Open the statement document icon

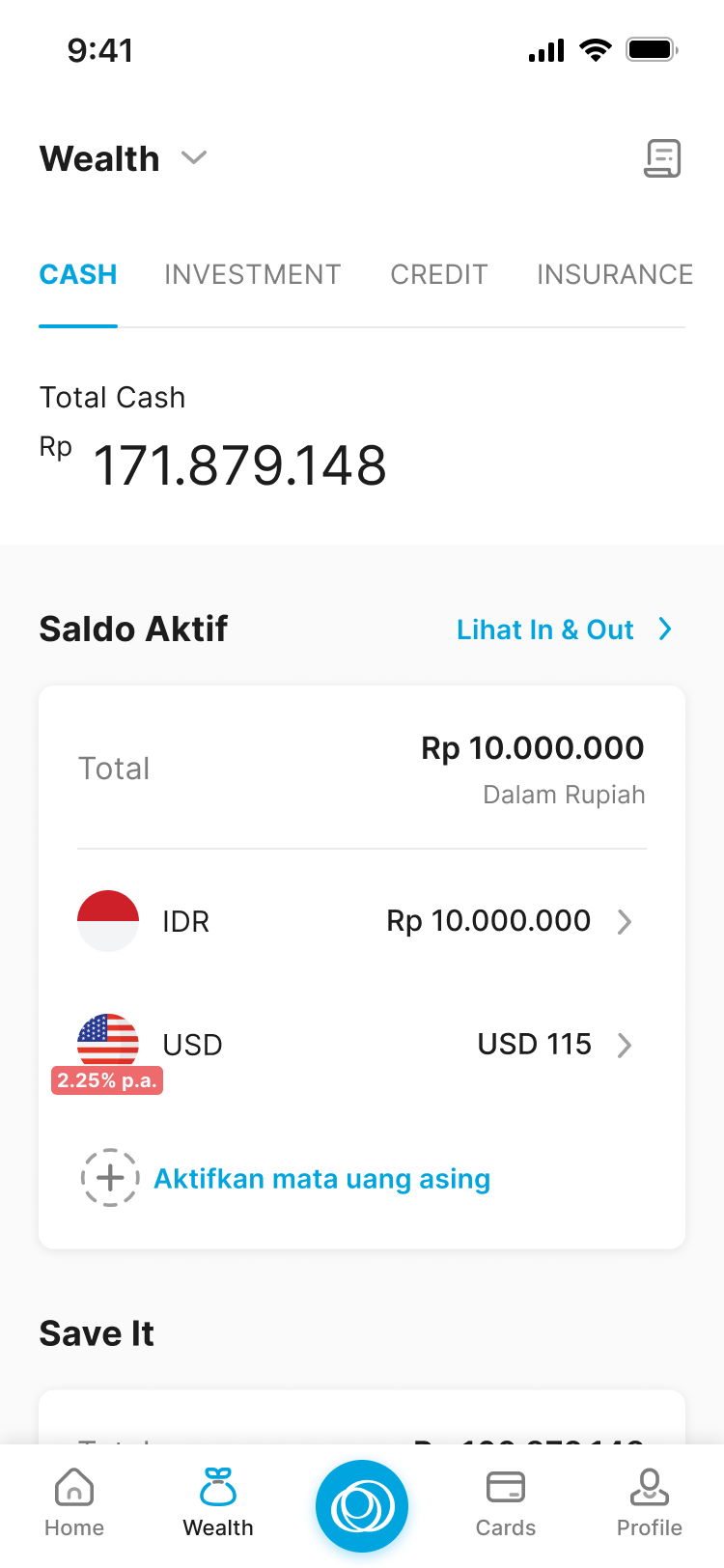pos(662,158)
